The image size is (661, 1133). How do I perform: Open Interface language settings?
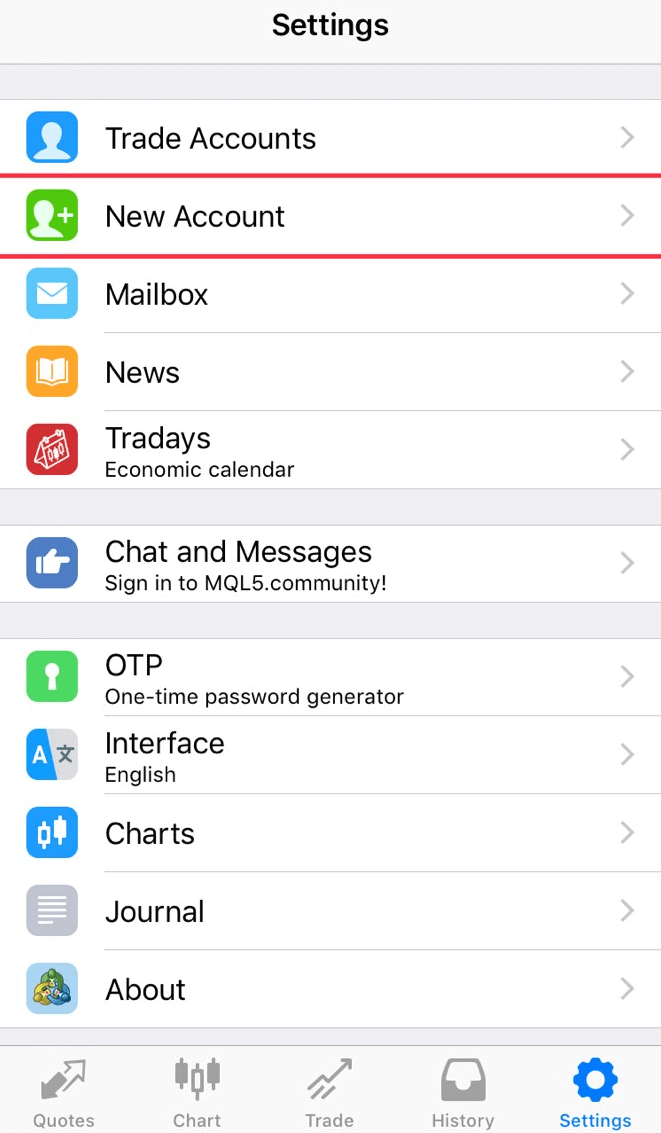[330, 755]
